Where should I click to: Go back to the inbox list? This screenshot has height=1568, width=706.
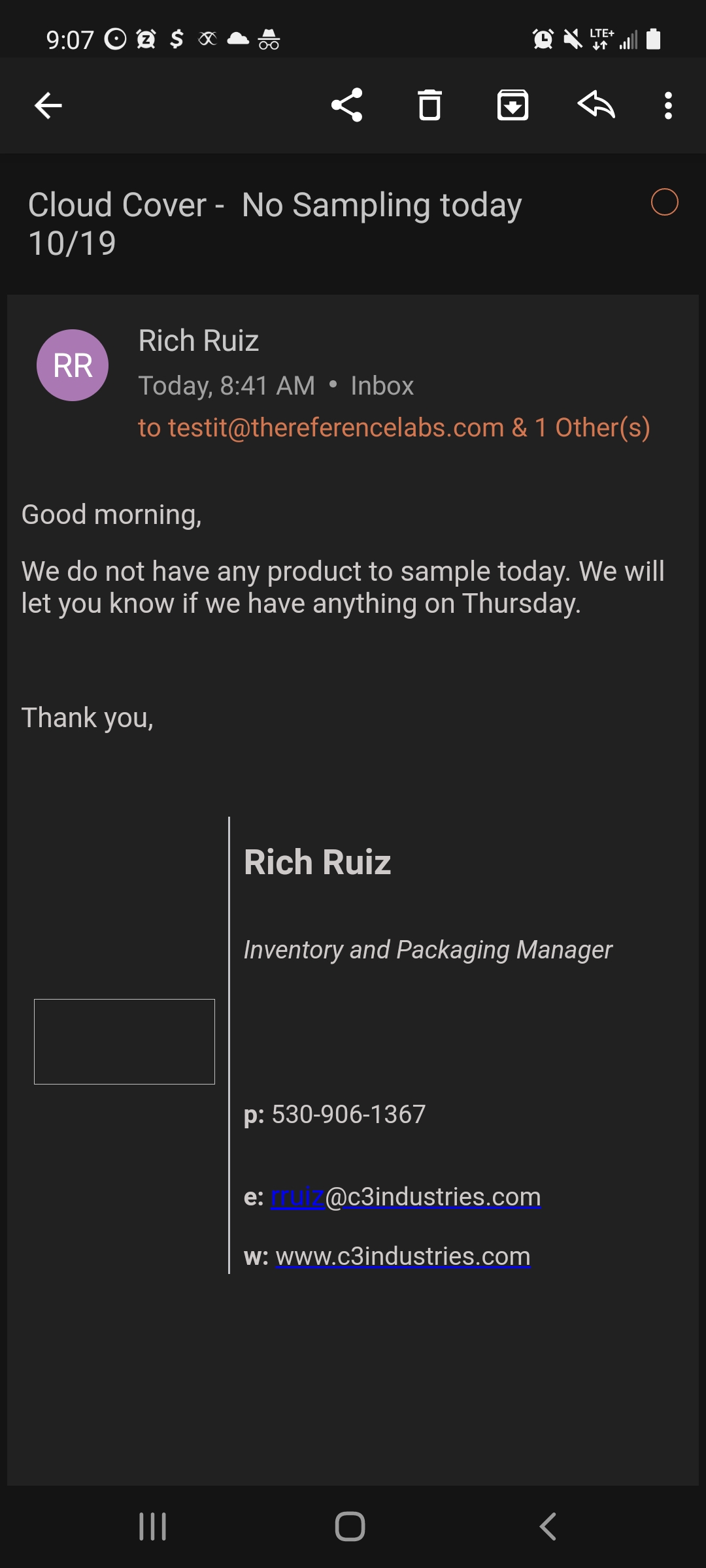pos(48,105)
